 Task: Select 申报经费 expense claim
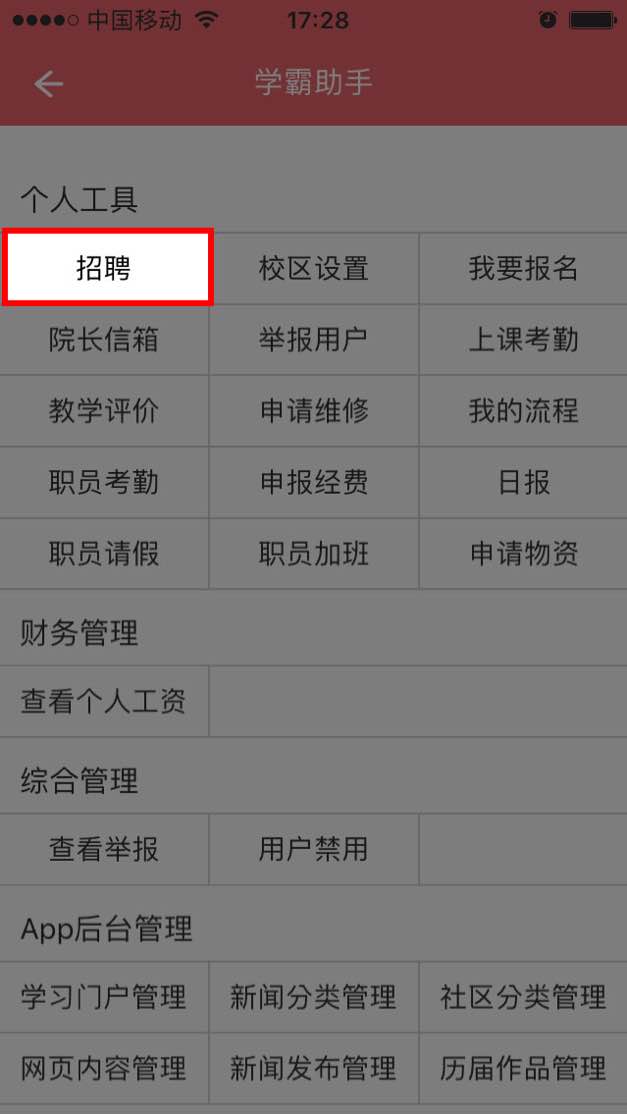click(314, 483)
